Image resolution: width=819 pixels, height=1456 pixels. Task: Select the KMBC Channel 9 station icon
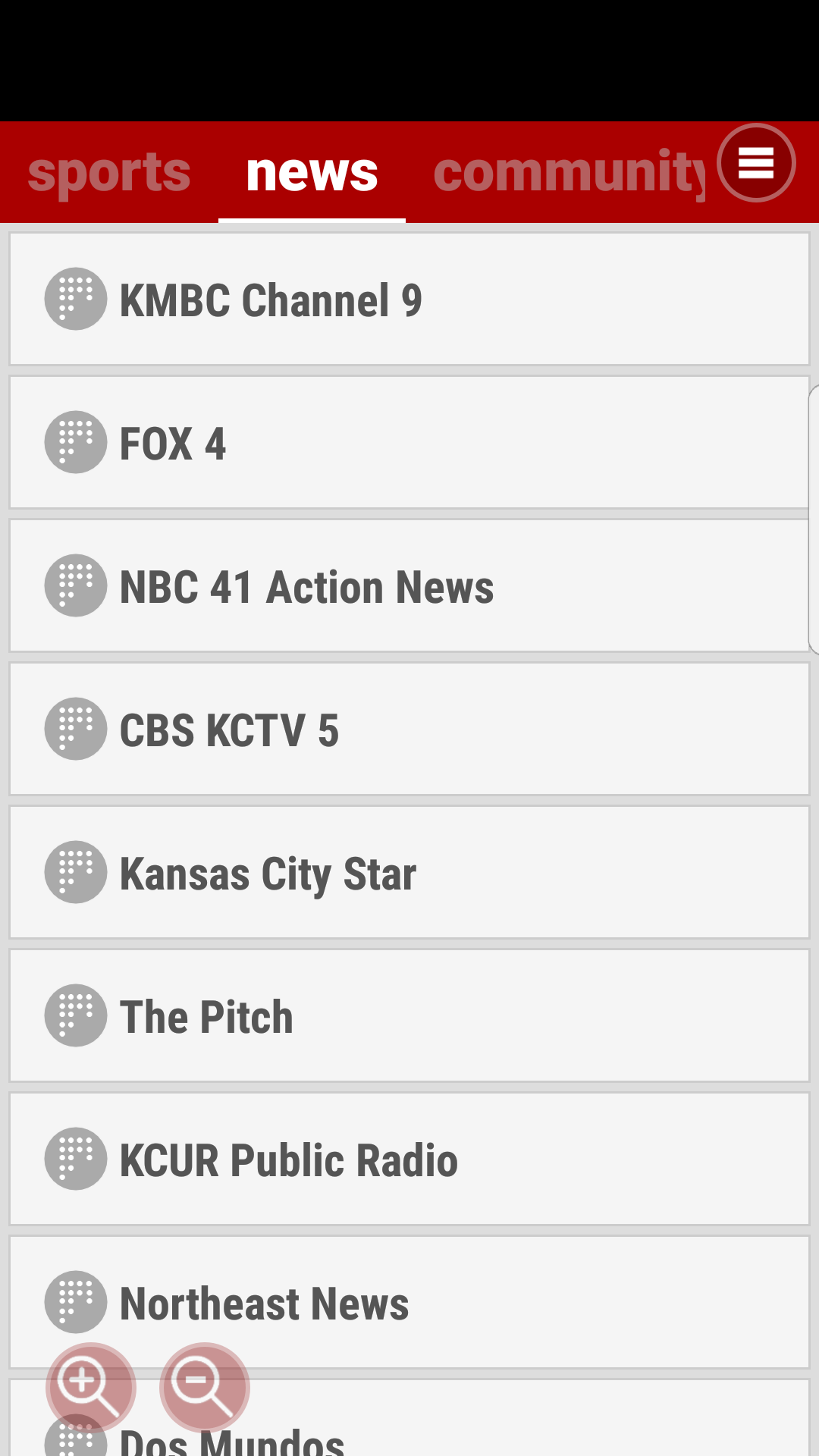tap(75, 299)
